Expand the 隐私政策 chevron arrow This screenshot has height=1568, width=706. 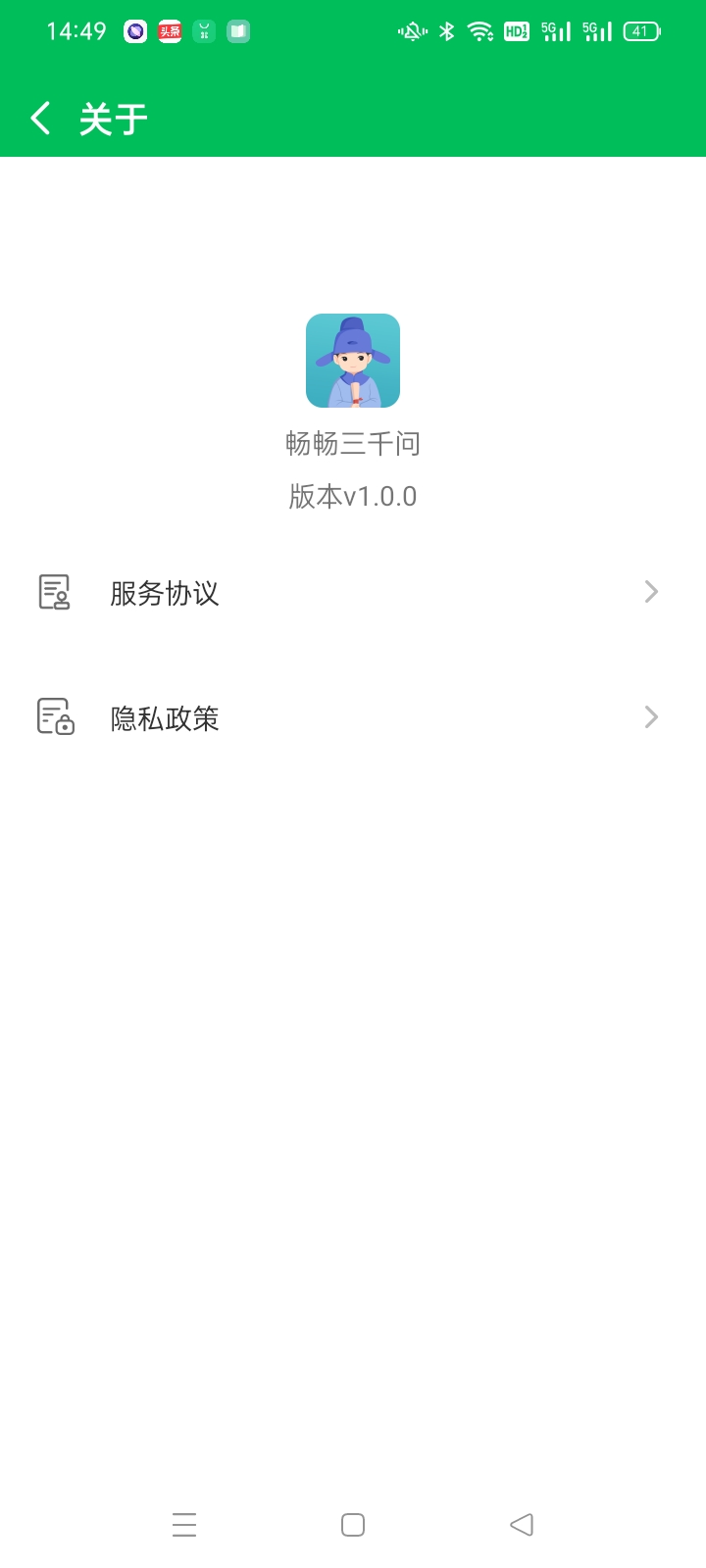pos(650,717)
